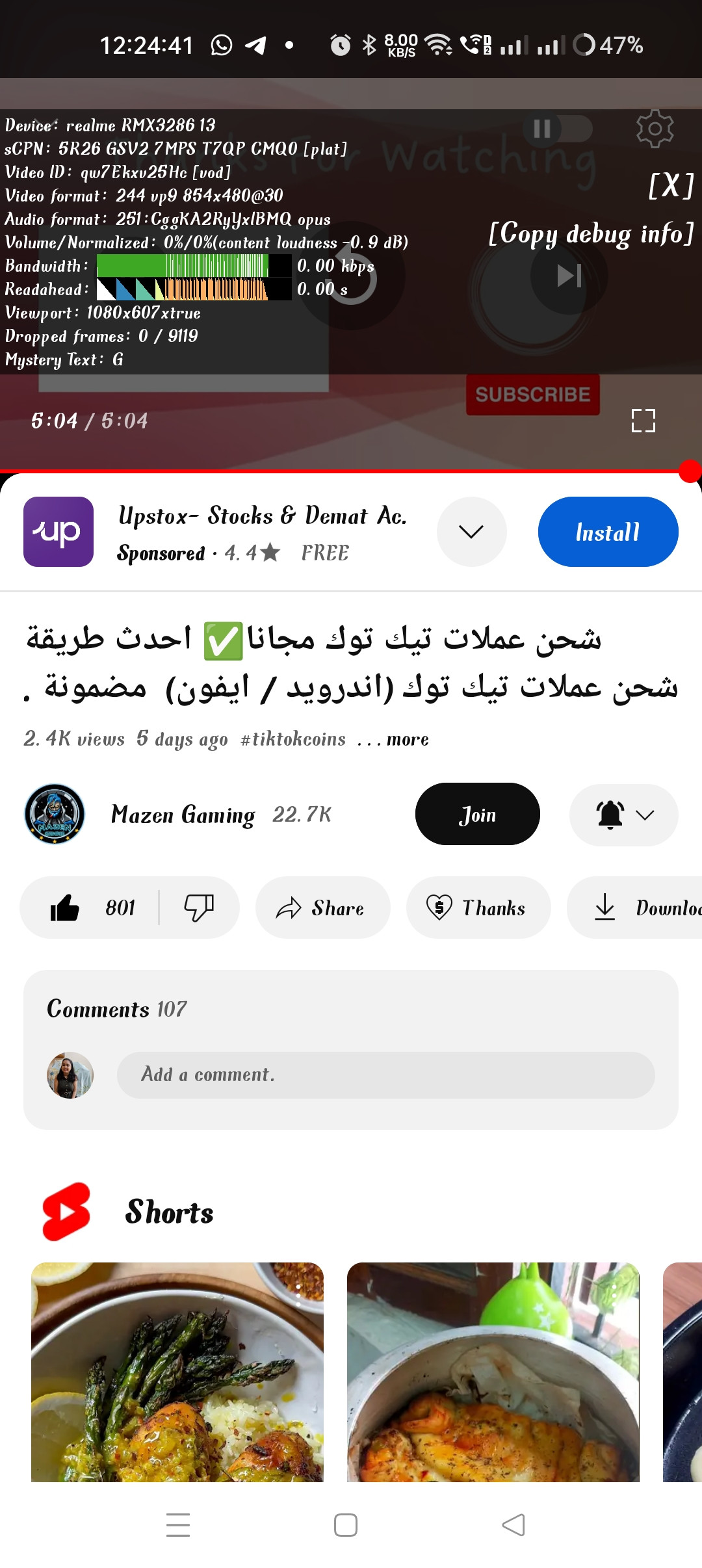Go back using the system back button
Viewport: 702px width, 1568px height.
[x=513, y=1524]
